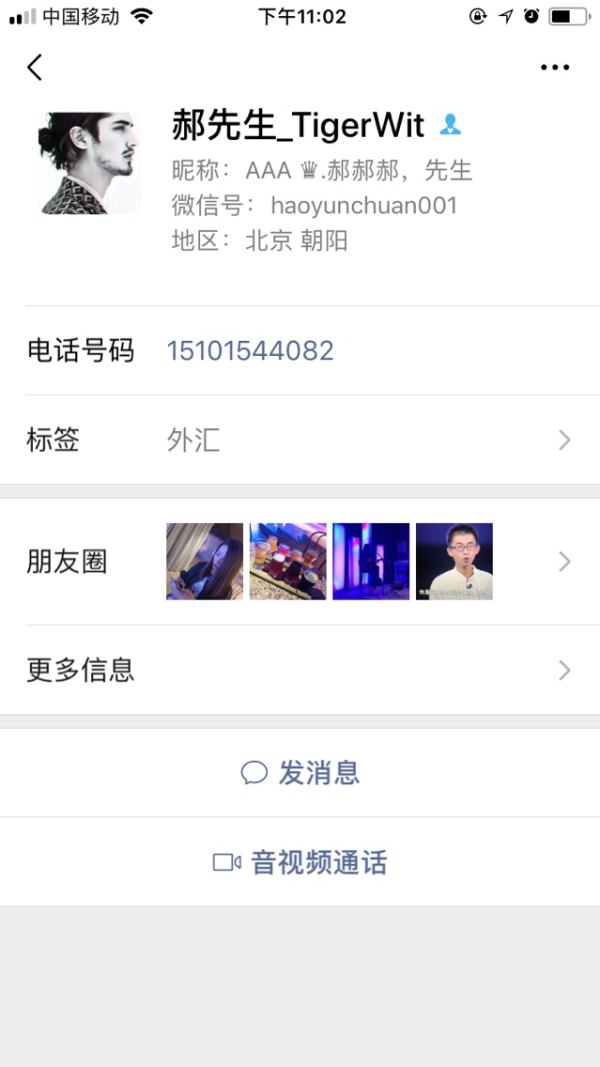Open the 更多信息 row
Viewport: 600px width, 1067px height.
click(300, 670)
